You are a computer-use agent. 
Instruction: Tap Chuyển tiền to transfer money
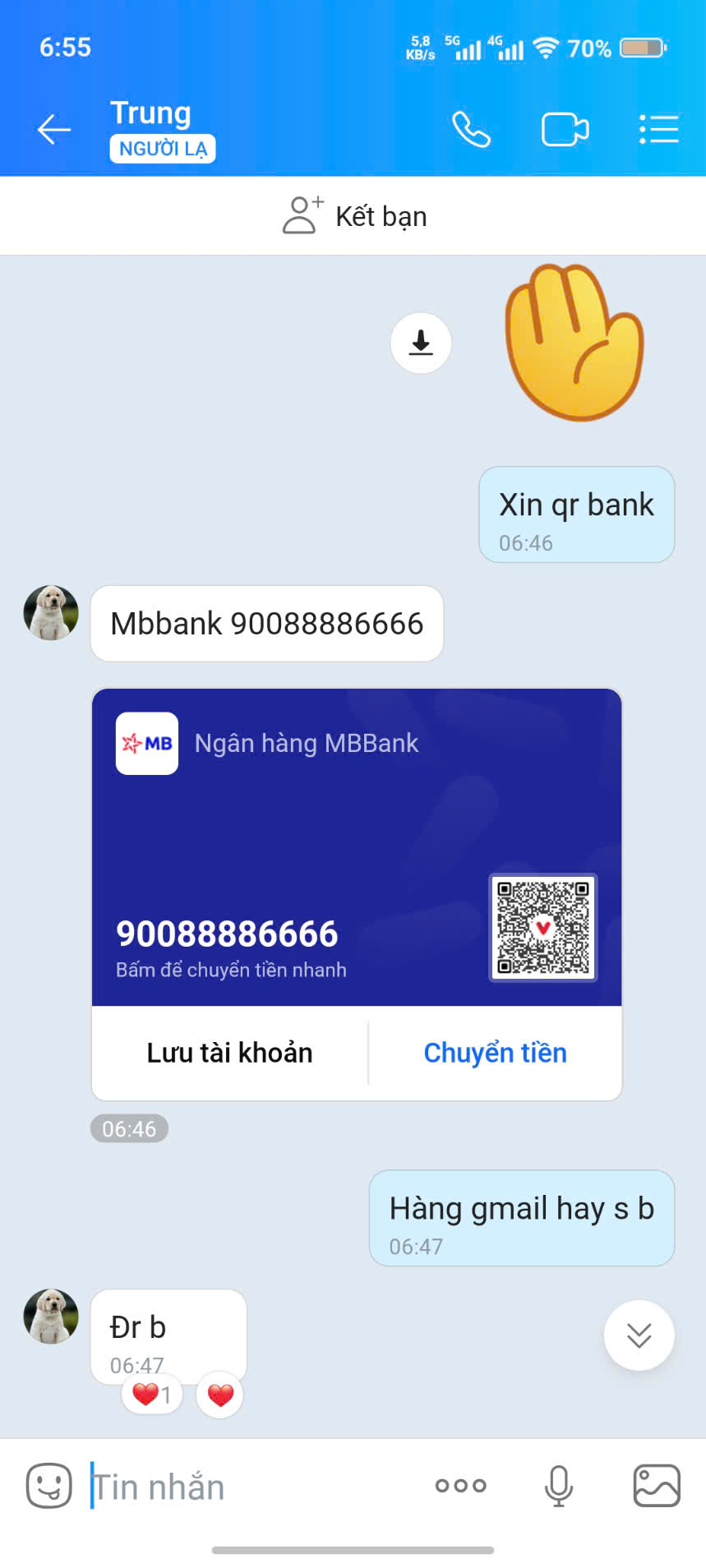[x=495, y=1053]
